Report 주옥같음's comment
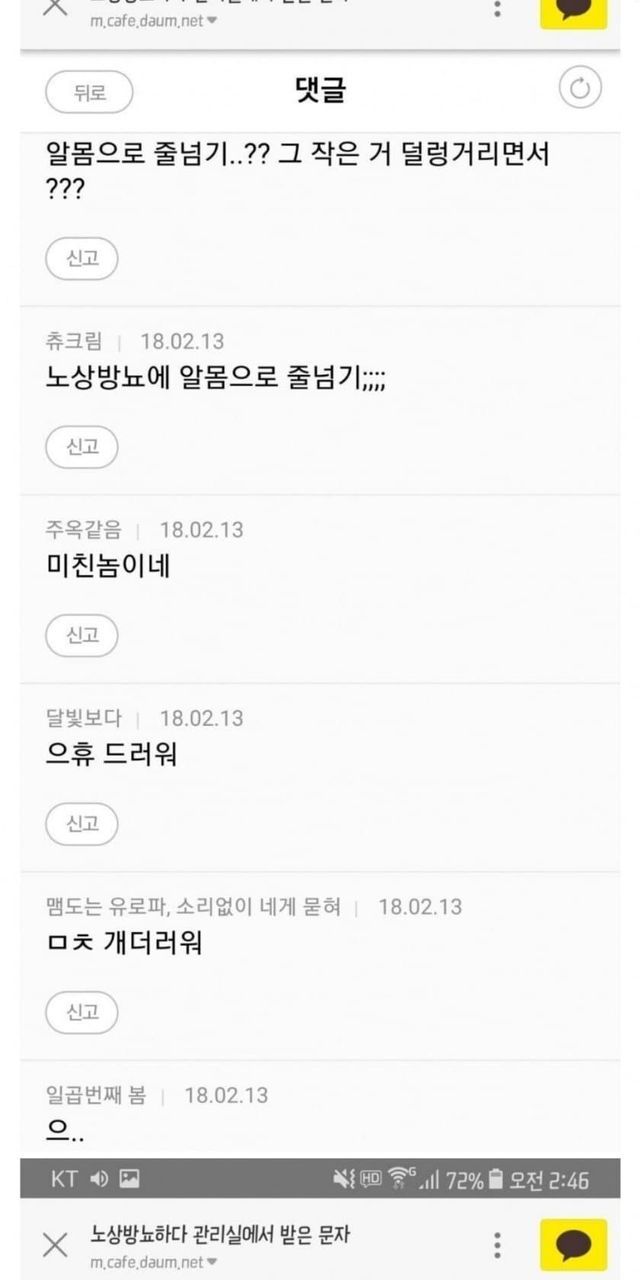This screenshot has height=1280, width=640. 82,635
